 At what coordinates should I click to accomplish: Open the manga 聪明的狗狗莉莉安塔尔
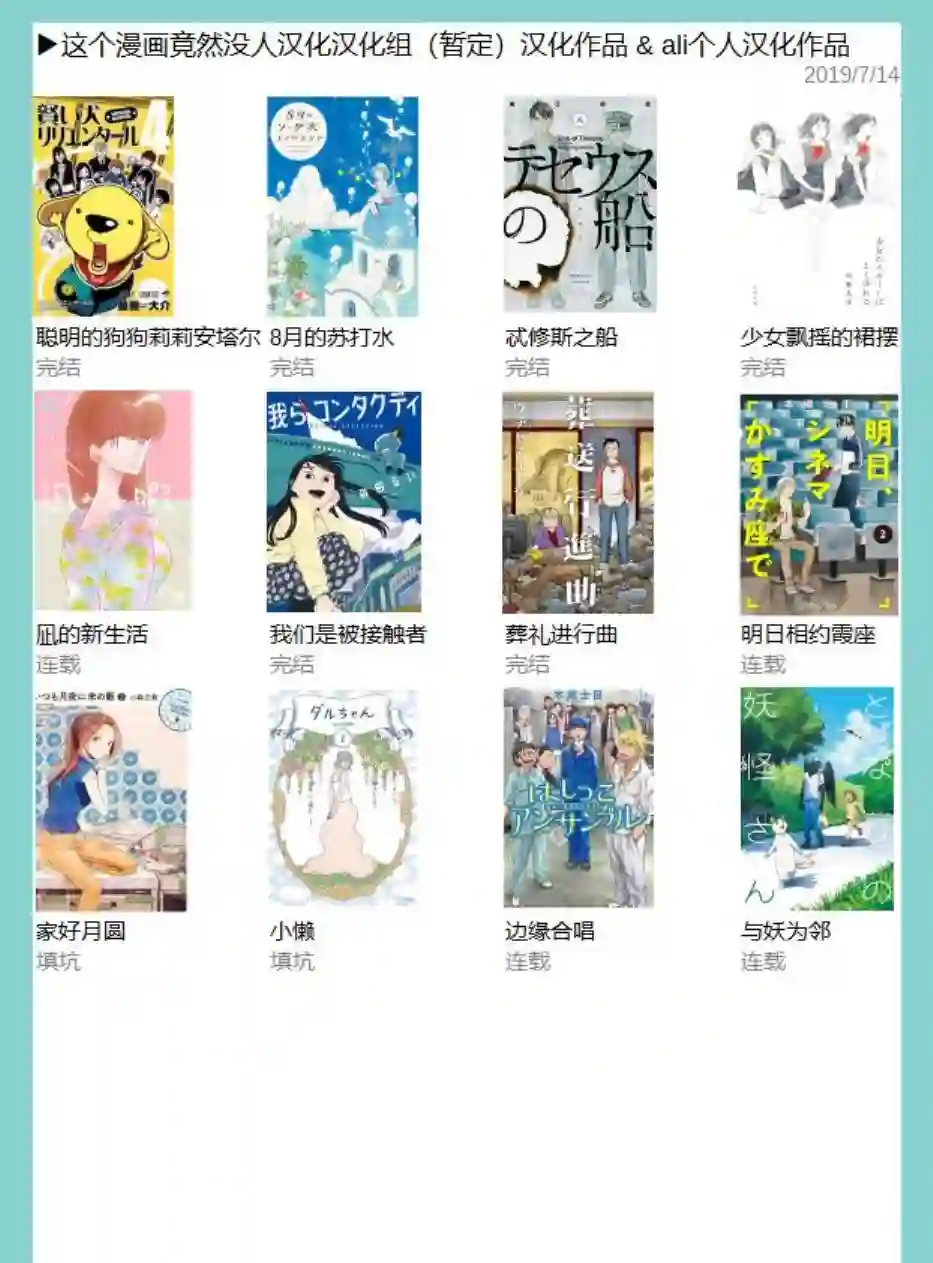(x=104, y=206)
